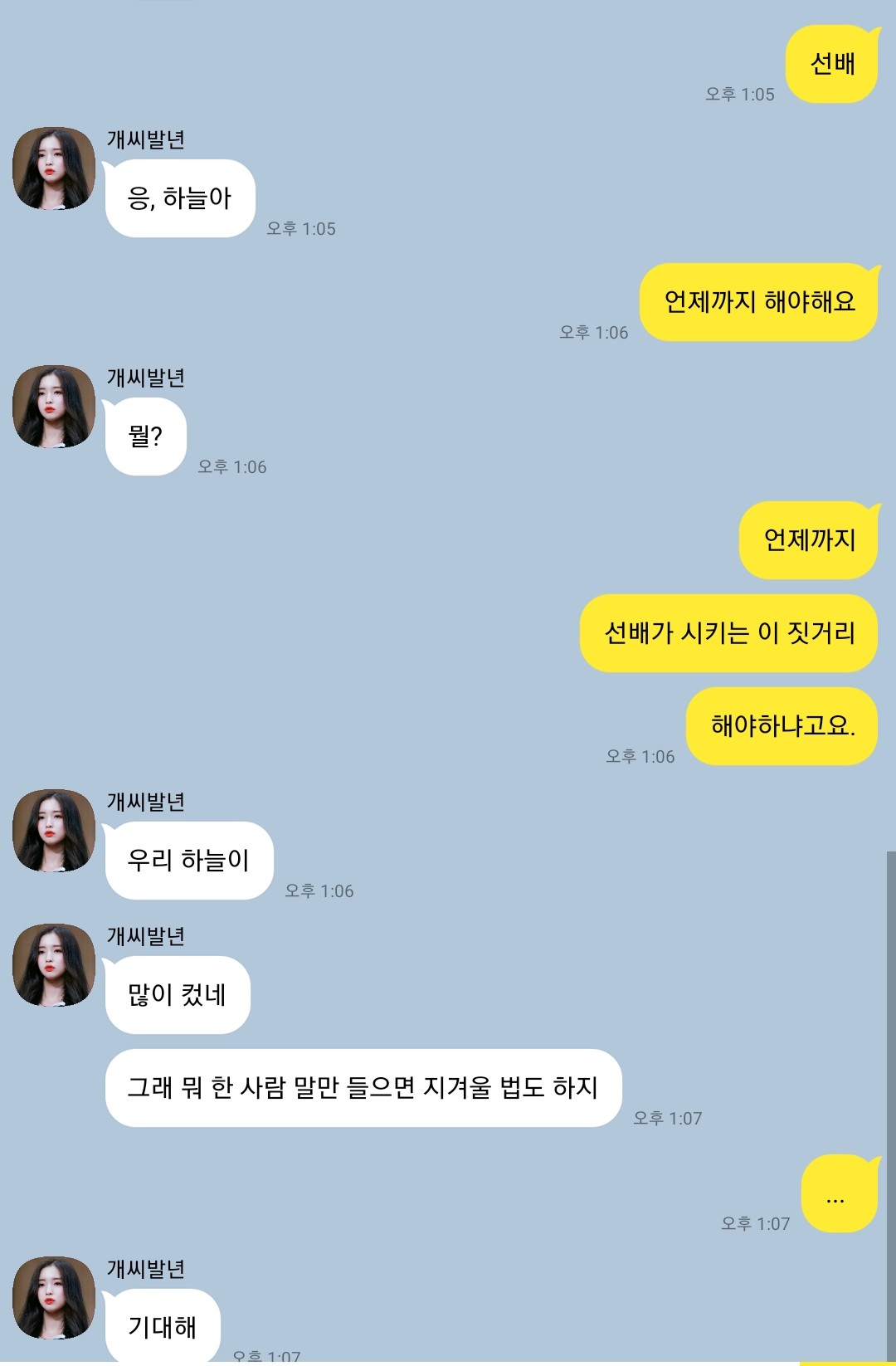Screen dimensions: 896x1366
Task: Open sender's profile picture beside '응, 하늘아'
Action: (x=54, y=168)
